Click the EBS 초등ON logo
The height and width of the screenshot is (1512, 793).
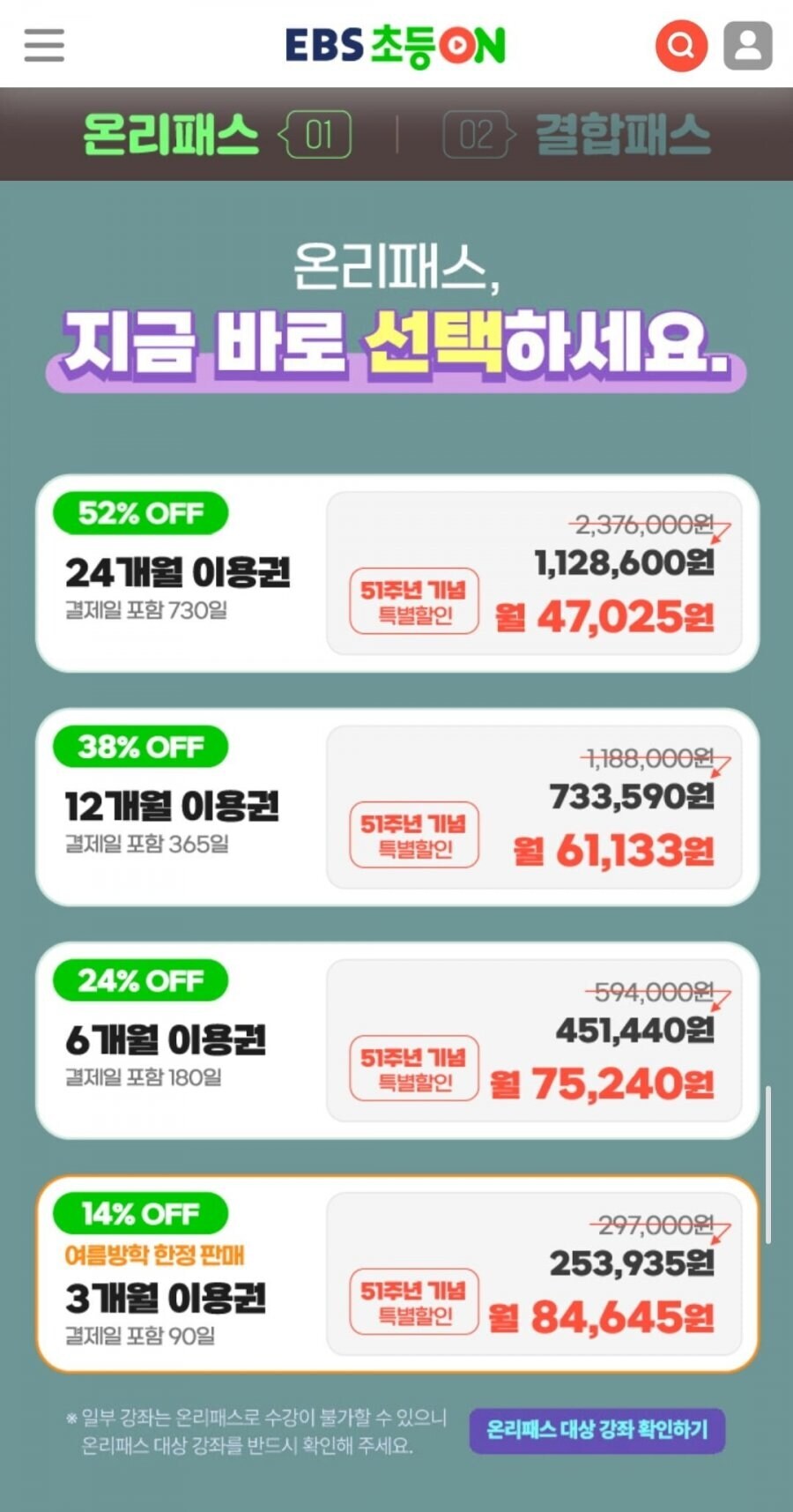[x=396, y=48]
